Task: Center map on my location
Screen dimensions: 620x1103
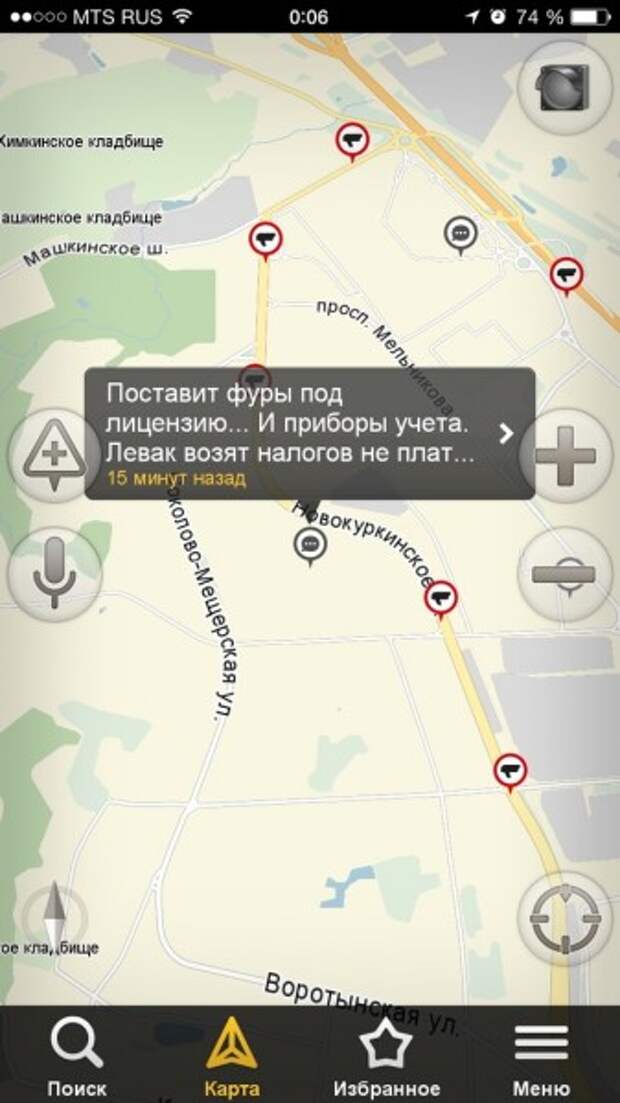Action: coord(565,917)
